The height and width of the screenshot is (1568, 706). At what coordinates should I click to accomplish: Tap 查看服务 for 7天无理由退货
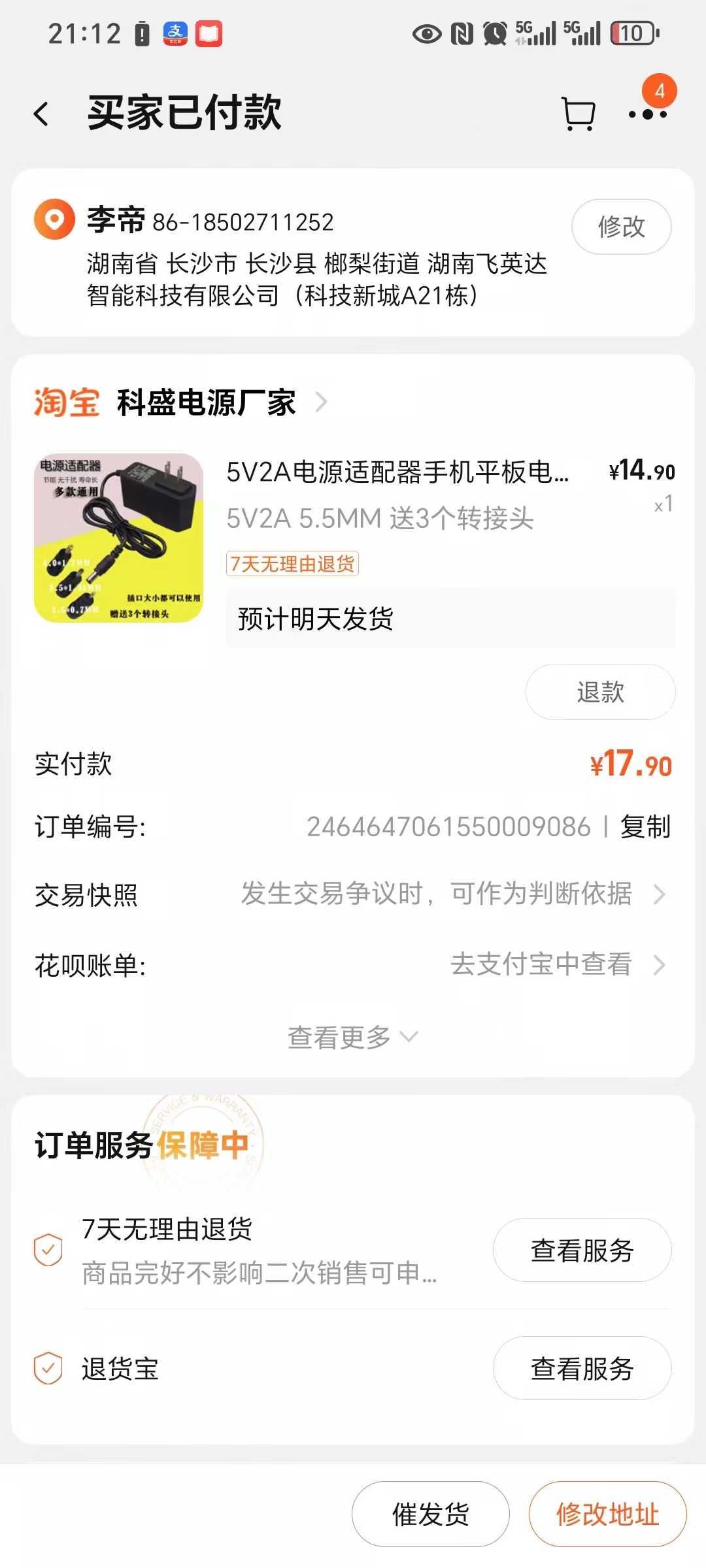pos(582,1250)
